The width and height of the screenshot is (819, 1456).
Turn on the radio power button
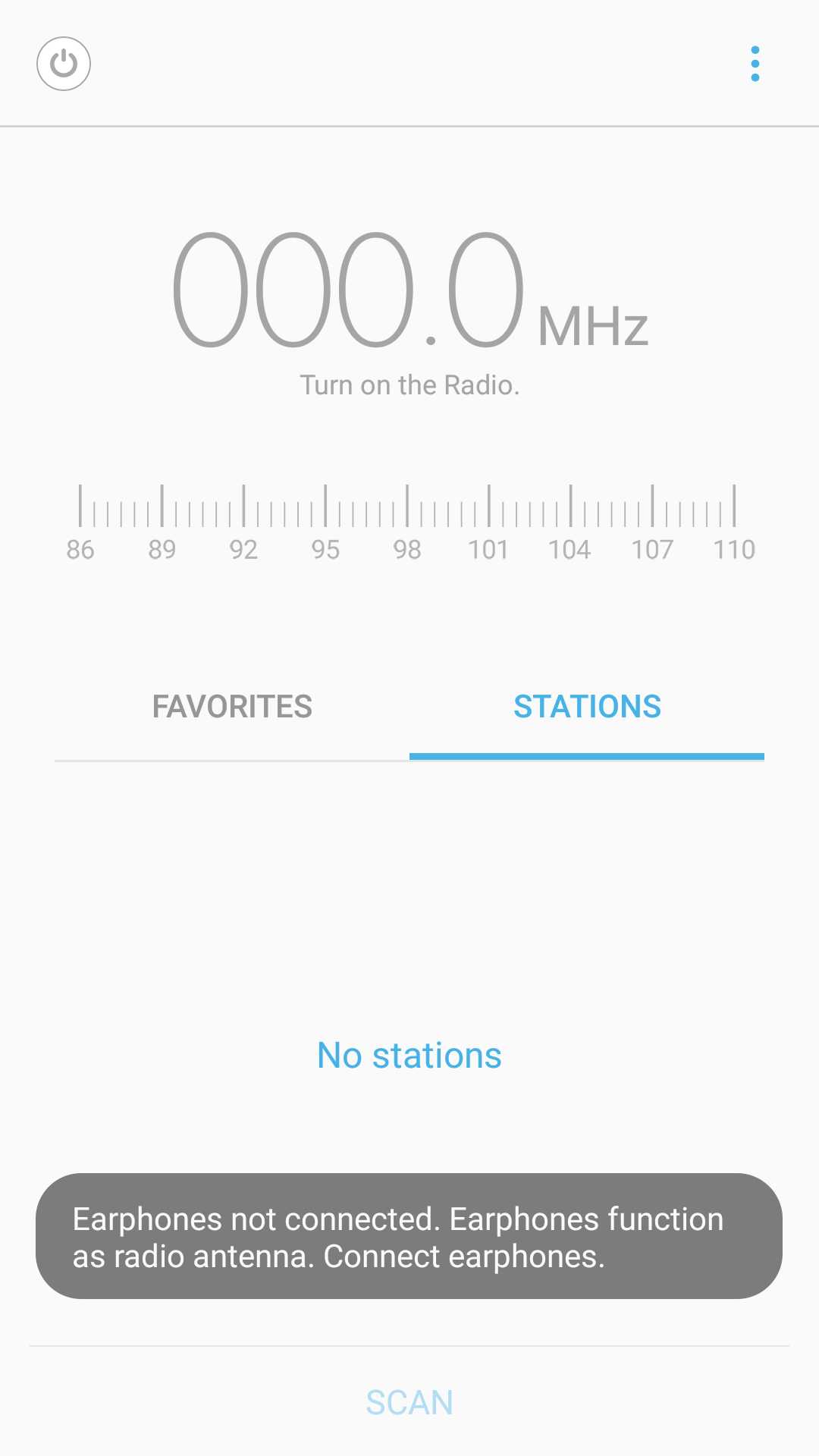pyautogui.click(x=64, y=64)
